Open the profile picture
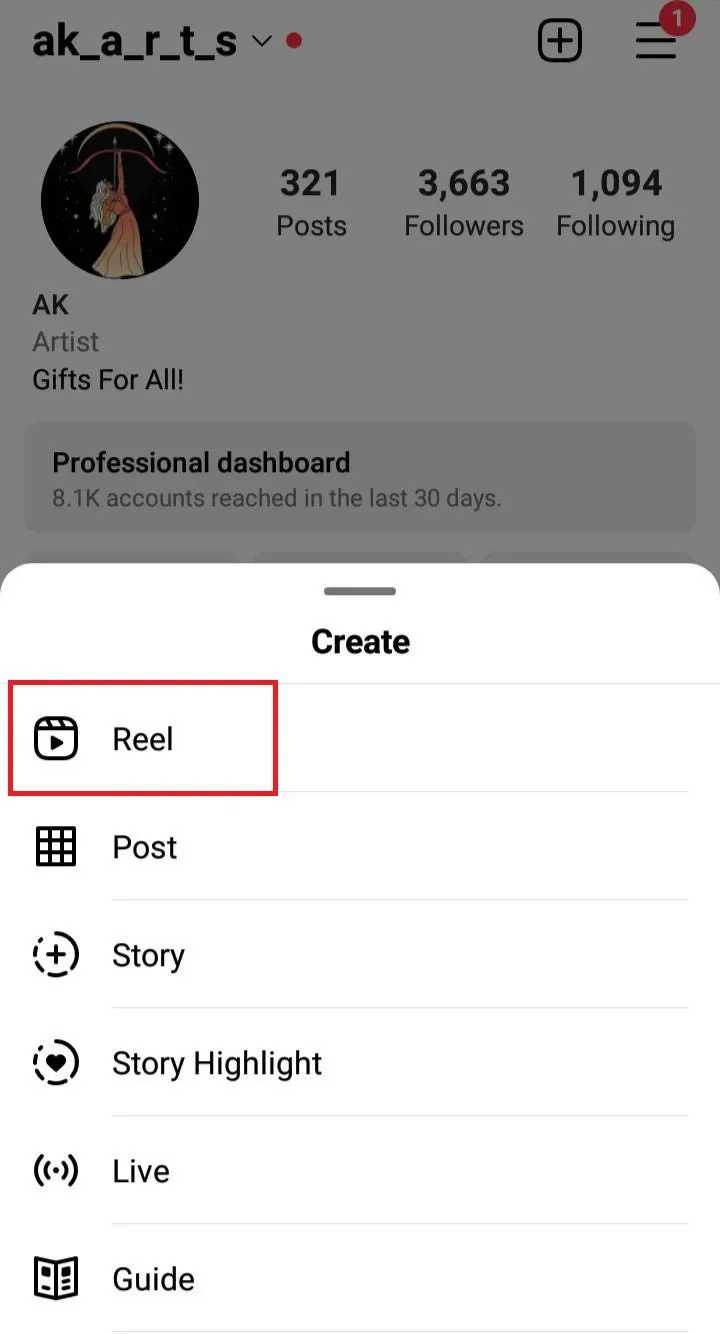The image size is (720, 1334). click(x=120, y=200)
